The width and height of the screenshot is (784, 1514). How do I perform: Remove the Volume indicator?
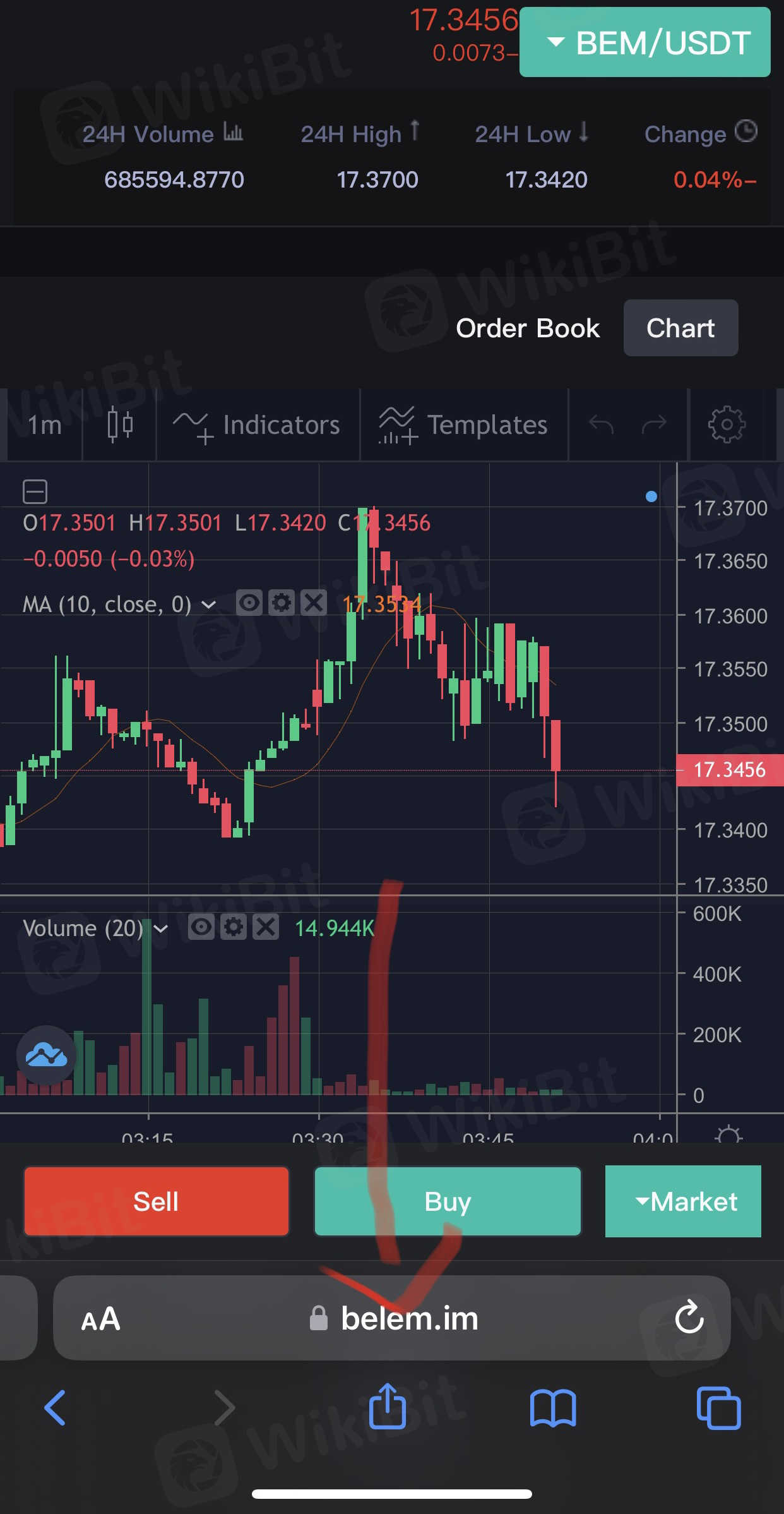266,927
